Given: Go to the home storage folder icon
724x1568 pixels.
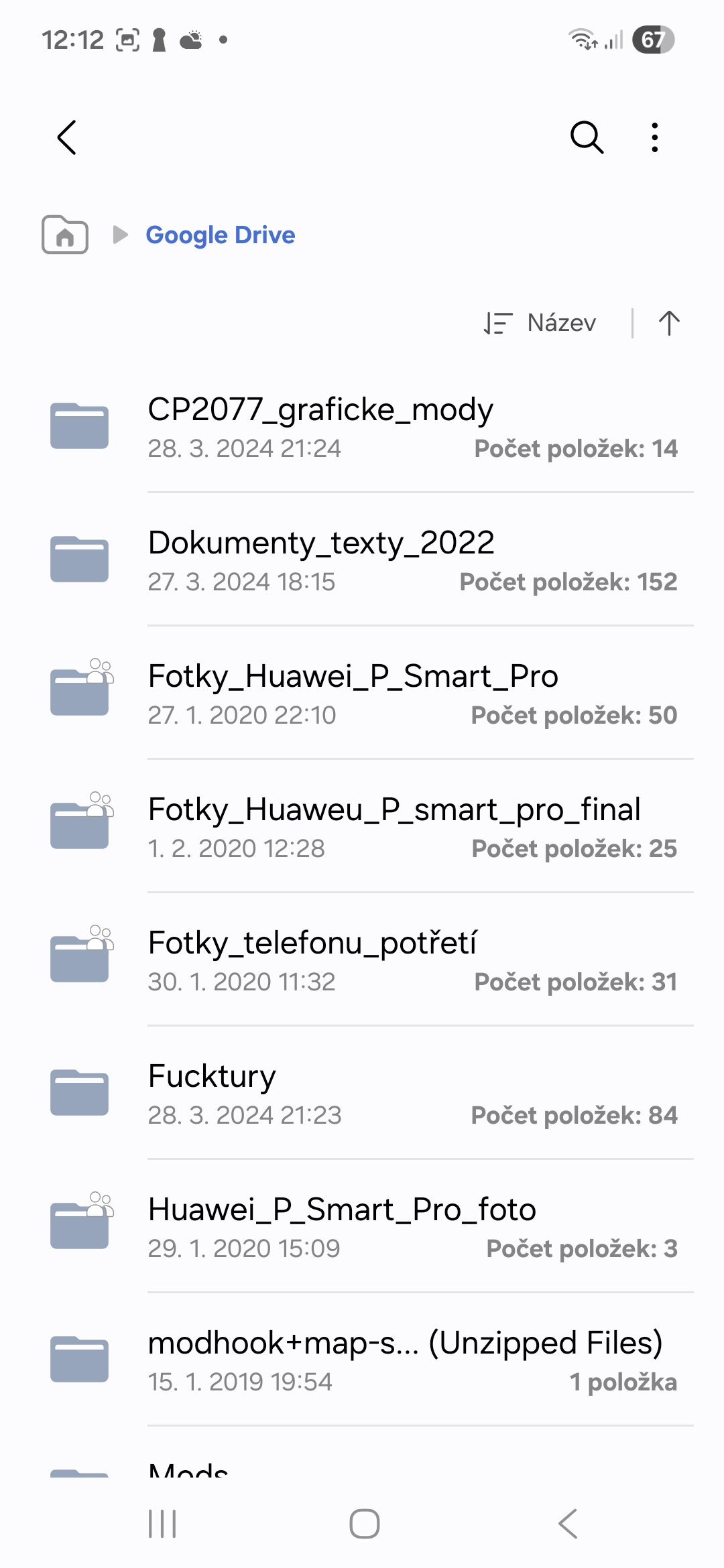Looking at the screenshot, I should 65,235.
